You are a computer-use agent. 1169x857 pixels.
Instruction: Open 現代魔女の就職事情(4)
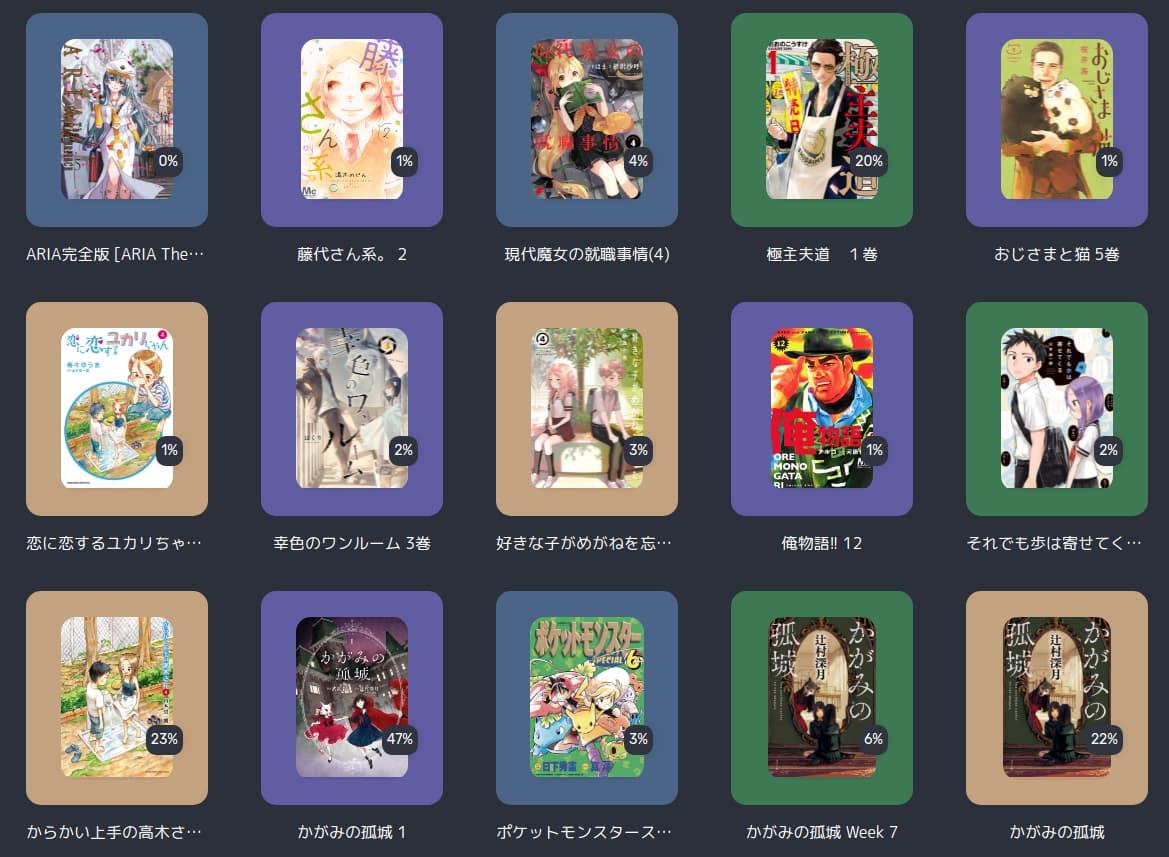pos(586,119)
